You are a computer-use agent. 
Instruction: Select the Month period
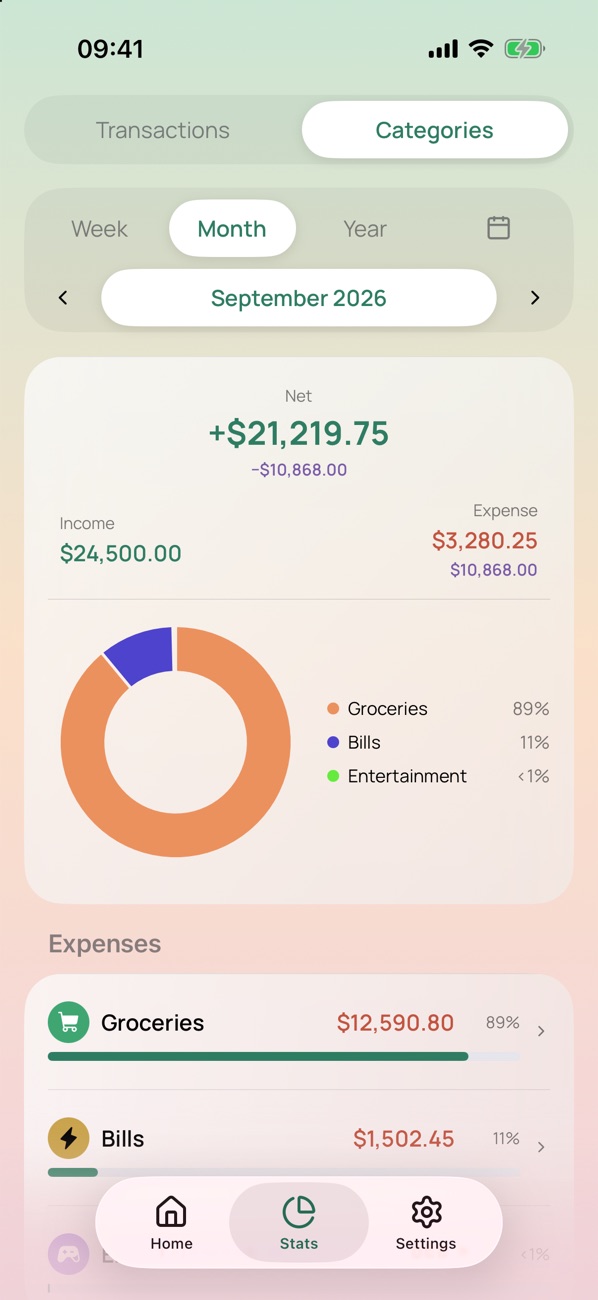232,229
